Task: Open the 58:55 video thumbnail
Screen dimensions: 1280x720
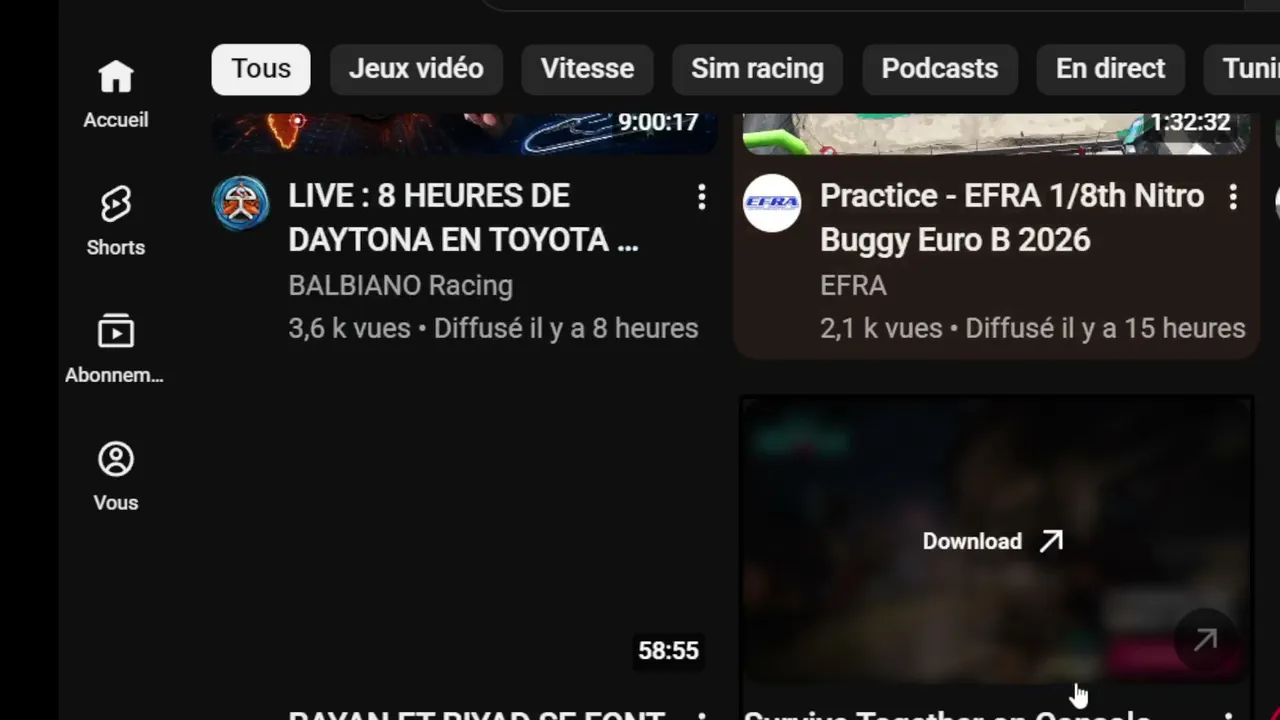Action: tap(463, 540)
